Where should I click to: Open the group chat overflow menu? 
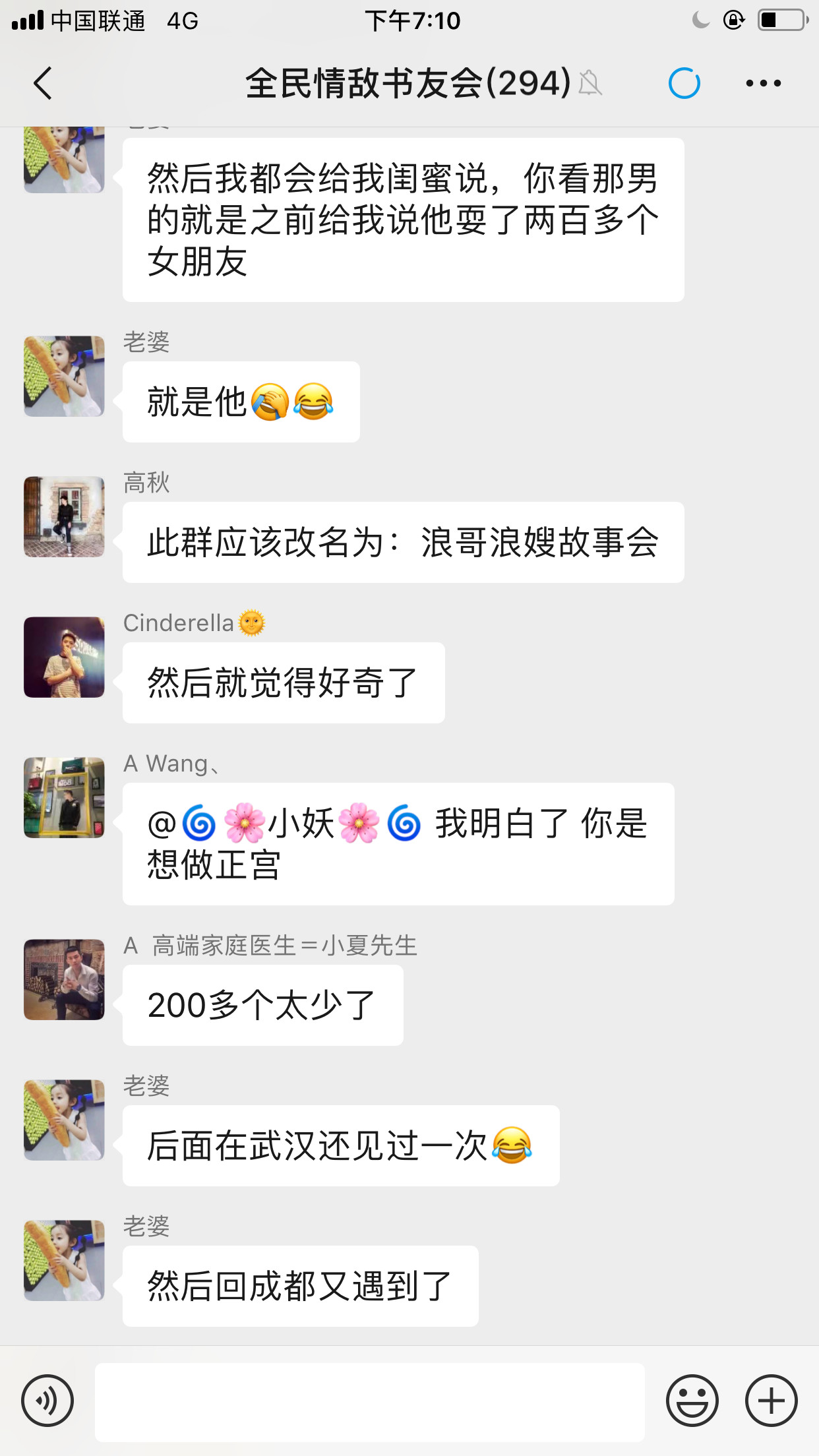coord(763,84)
